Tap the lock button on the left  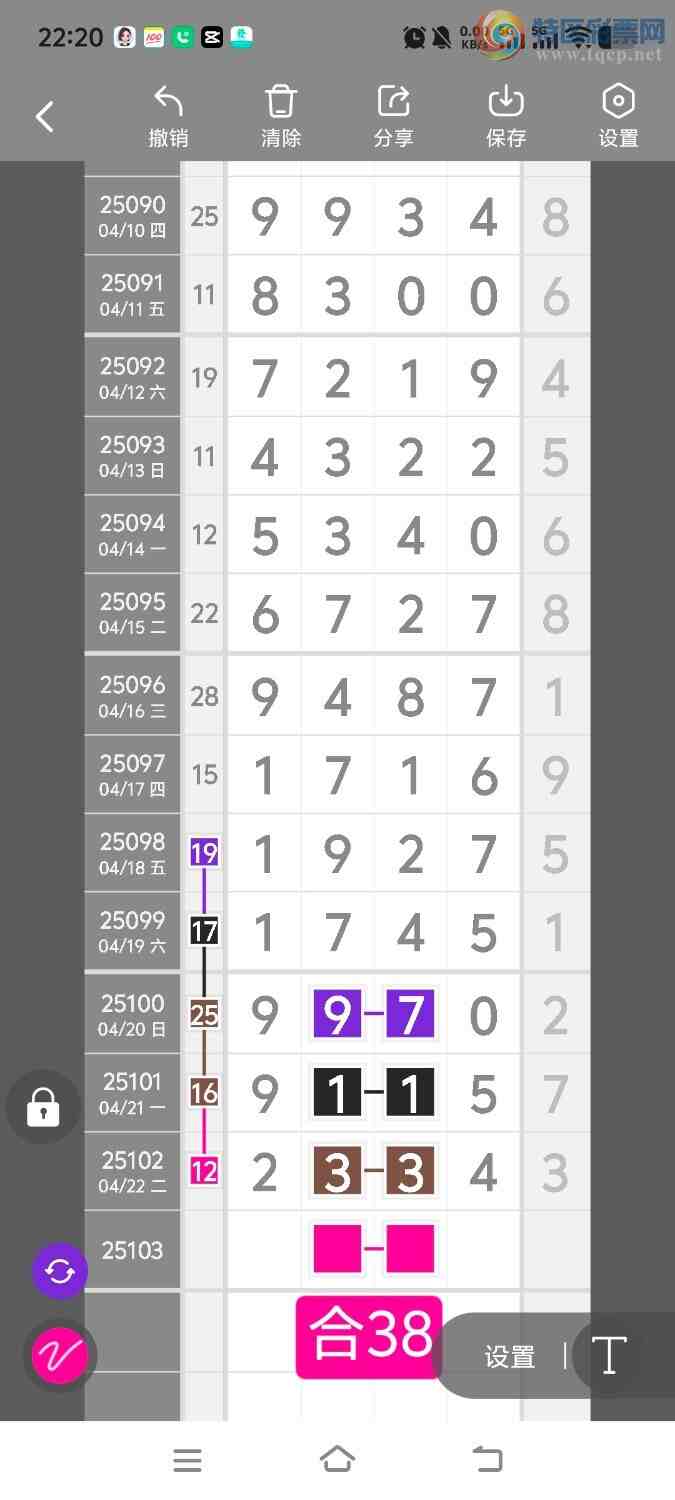42,1107
